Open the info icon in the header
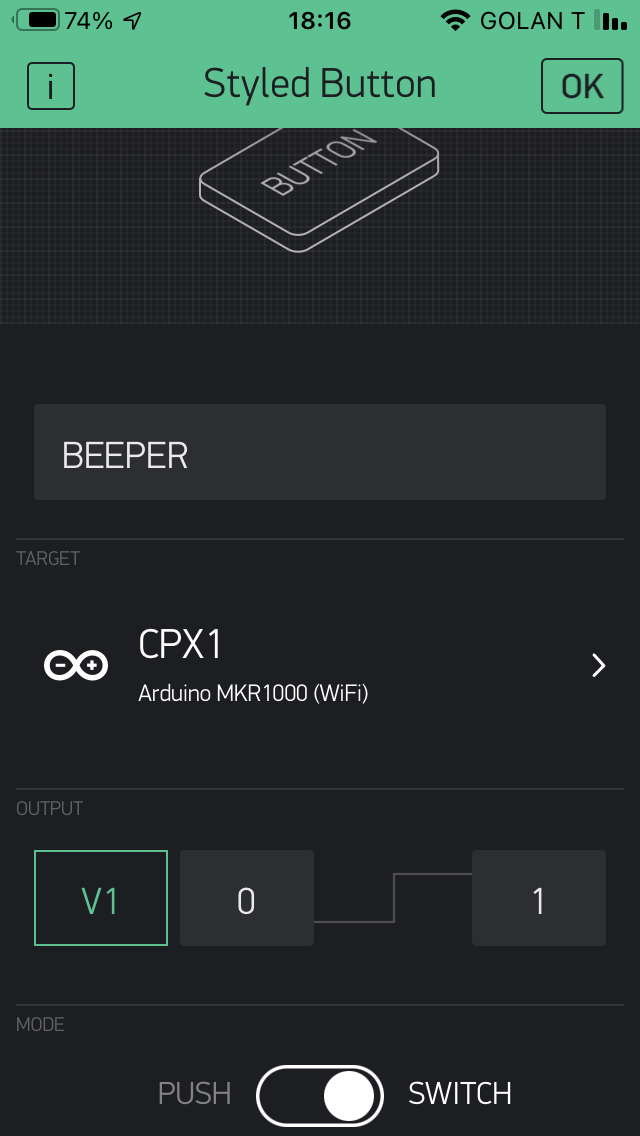Viewport: 640px width, 1136px height. [51, 86]
